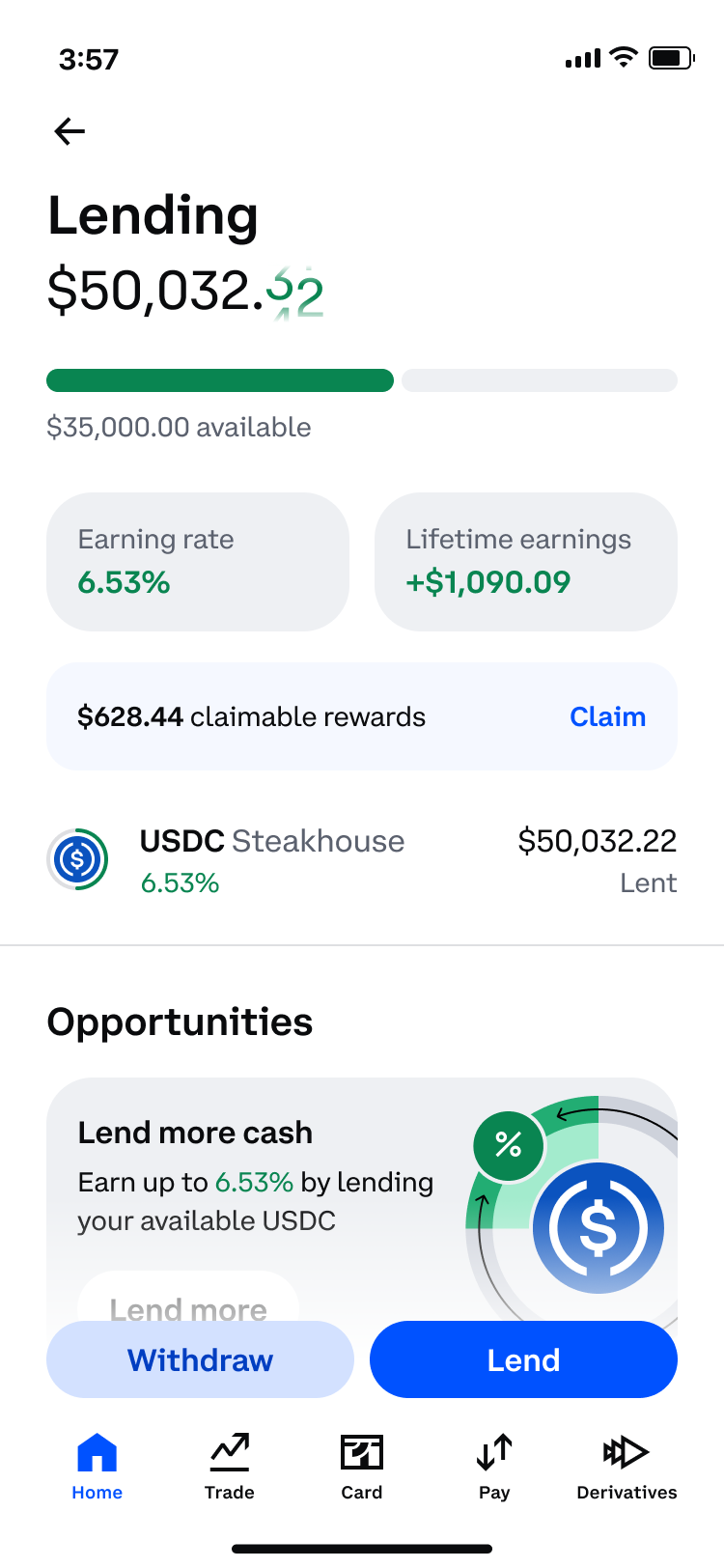Click the percent badge in the opportunities banner
The width and height of the screenshot is (724, 1568).
pyautogui.click(x=508, y=1146)
